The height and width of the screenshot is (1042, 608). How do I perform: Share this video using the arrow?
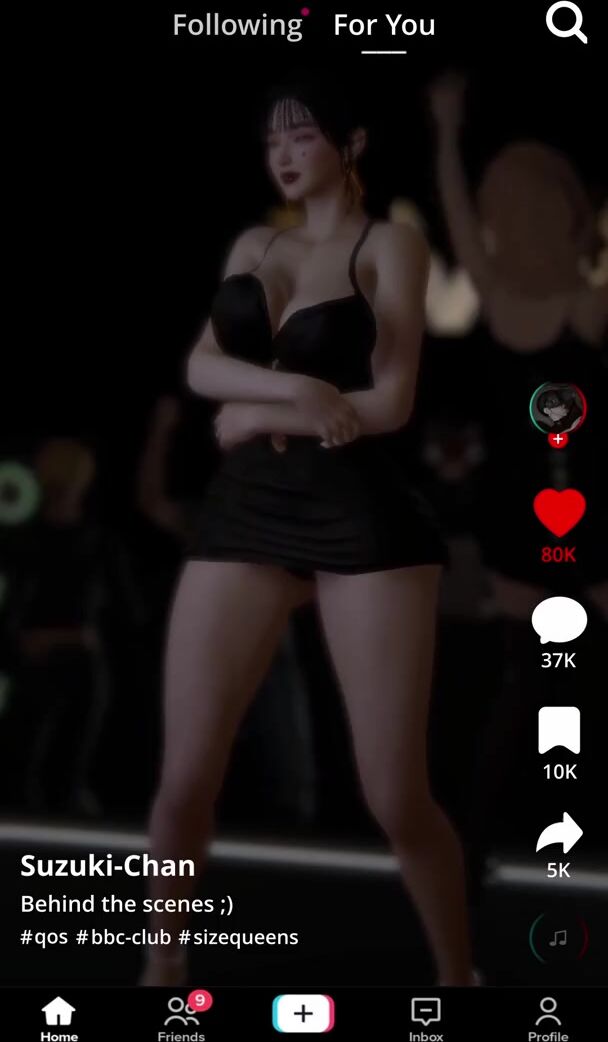click(x=559, y=833)
